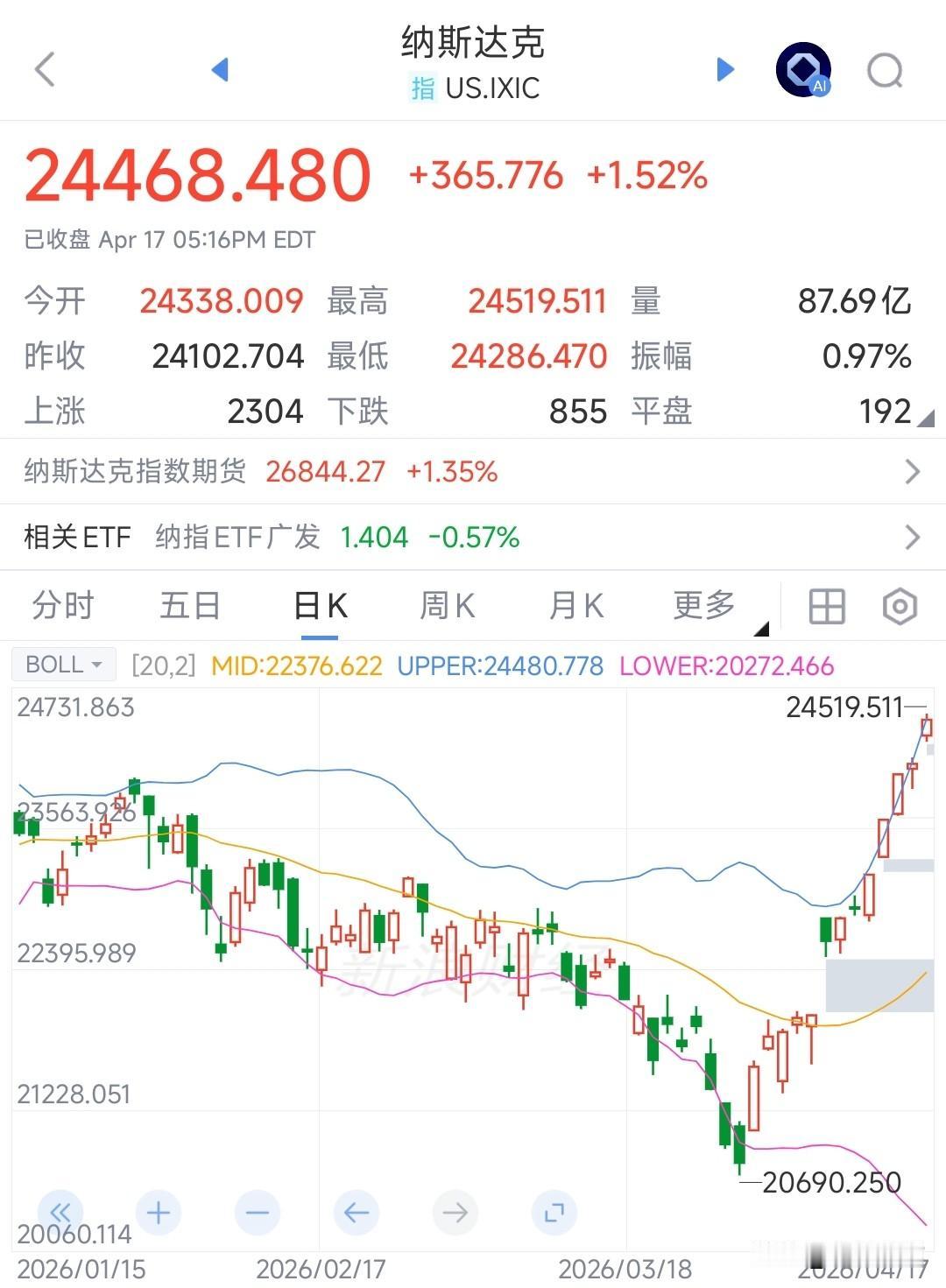Open the AI assistant icon

coord(803,69)
